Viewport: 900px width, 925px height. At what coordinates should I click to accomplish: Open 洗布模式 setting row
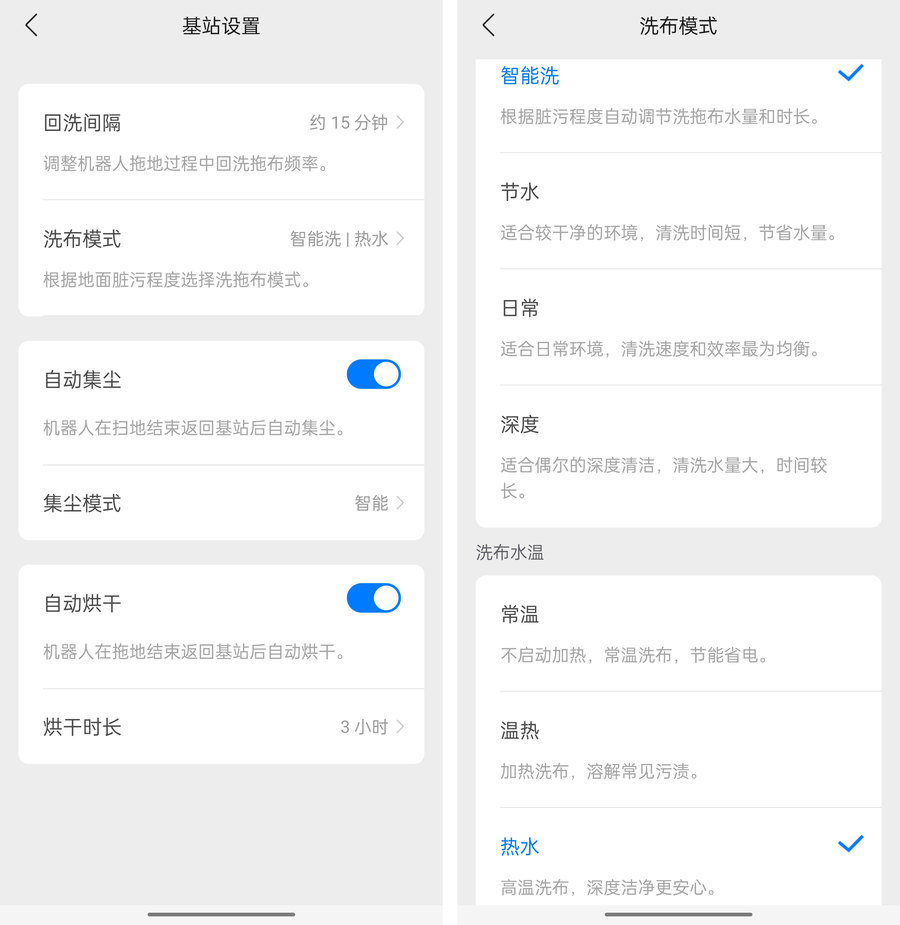(221, 257)
